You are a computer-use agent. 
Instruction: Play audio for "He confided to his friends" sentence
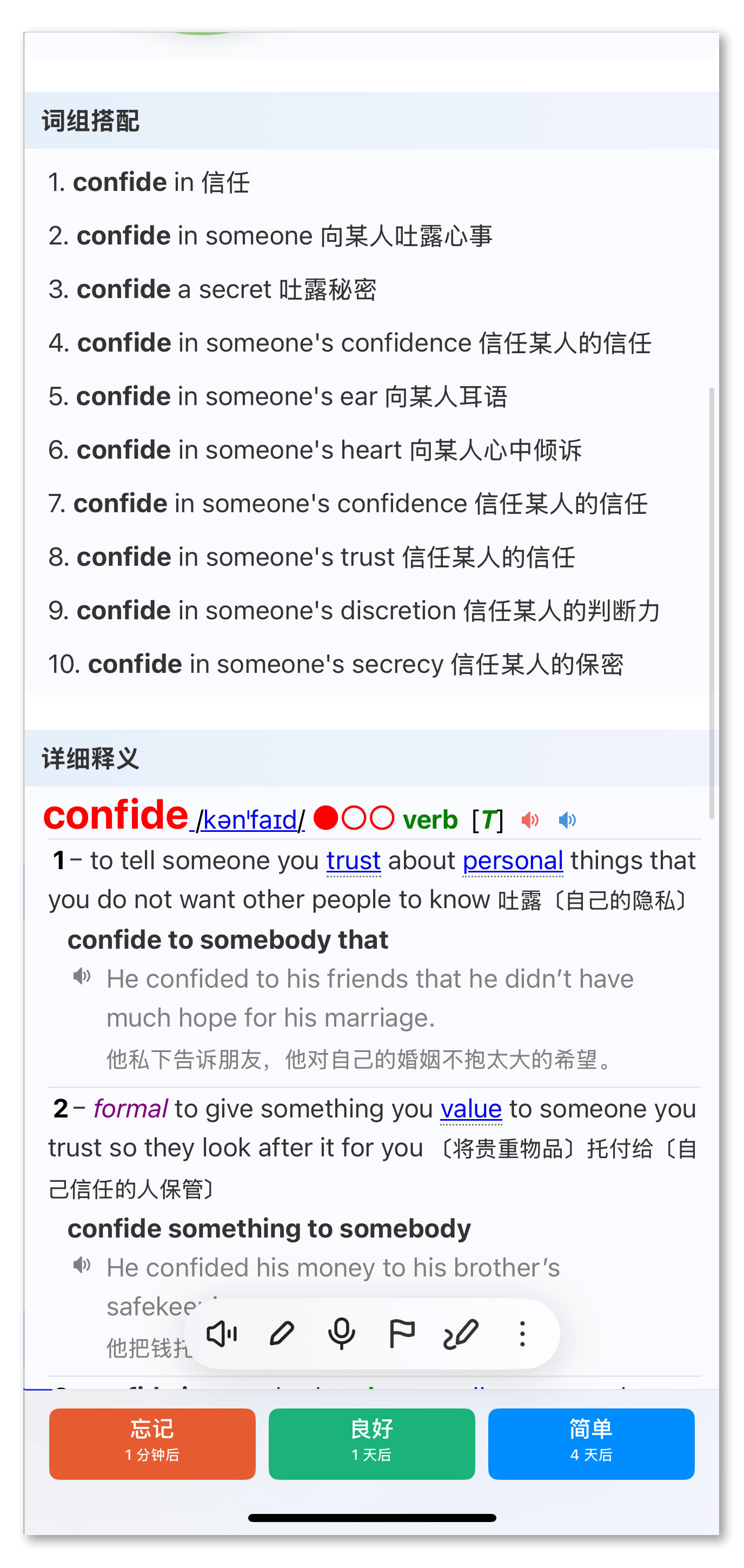click(x=82, y=976)
